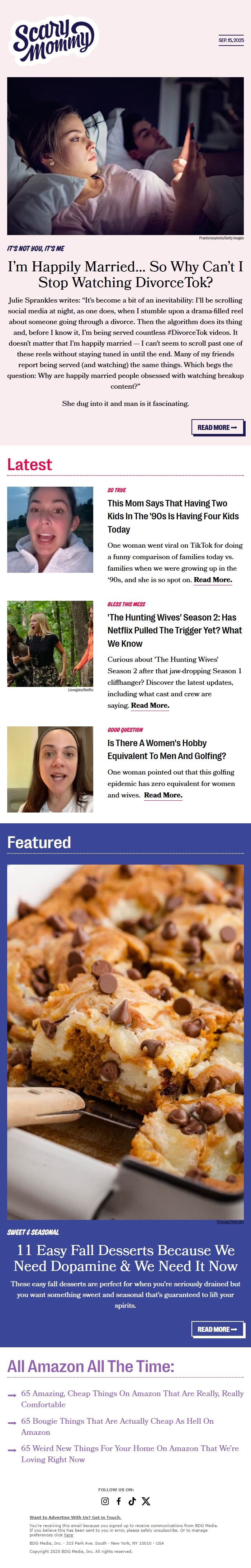Open the DivorceTok article headline
This screenshot has height=1568, width=251.
(125, 275)
